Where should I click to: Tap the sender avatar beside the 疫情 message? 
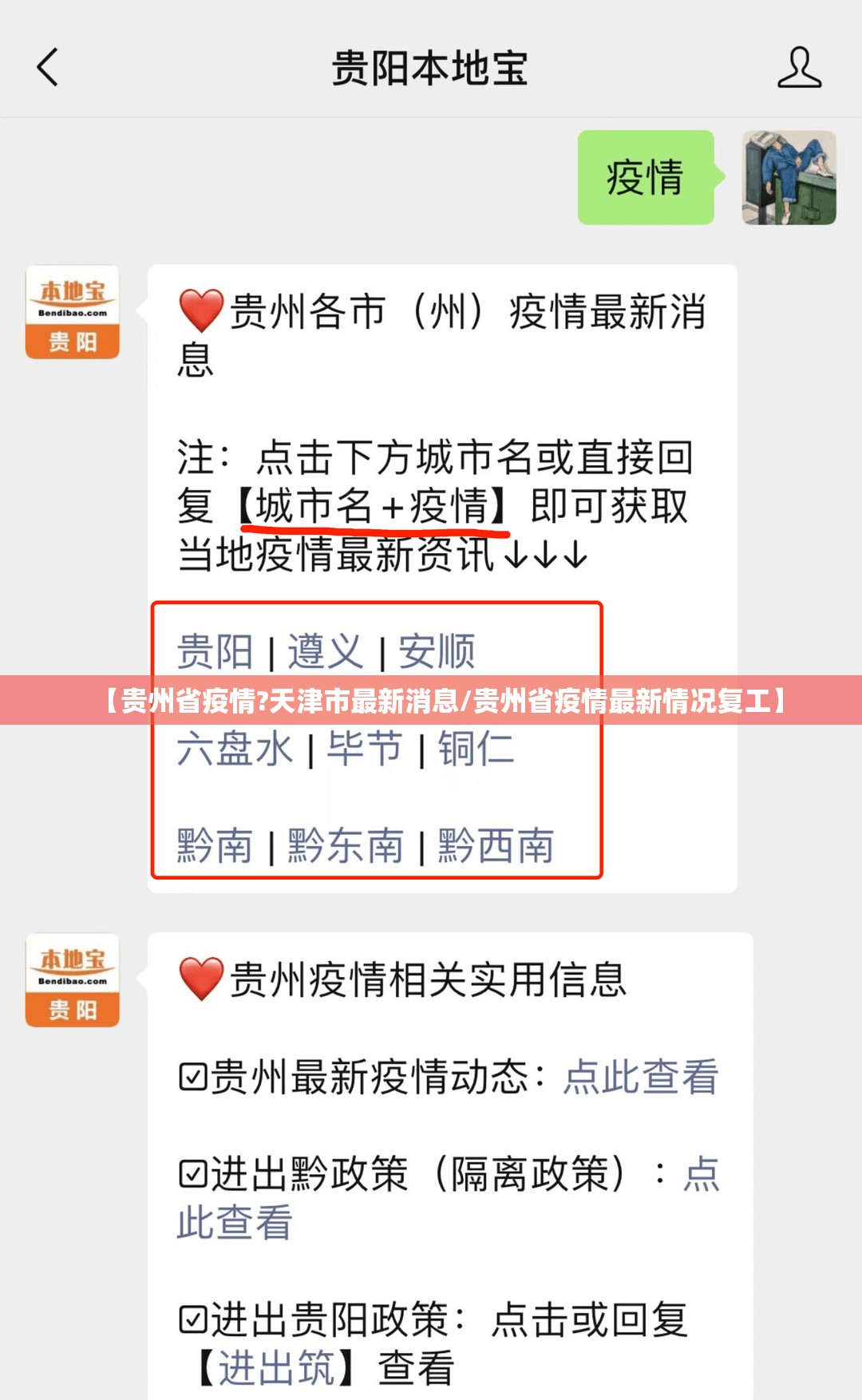tap(789, 177)
